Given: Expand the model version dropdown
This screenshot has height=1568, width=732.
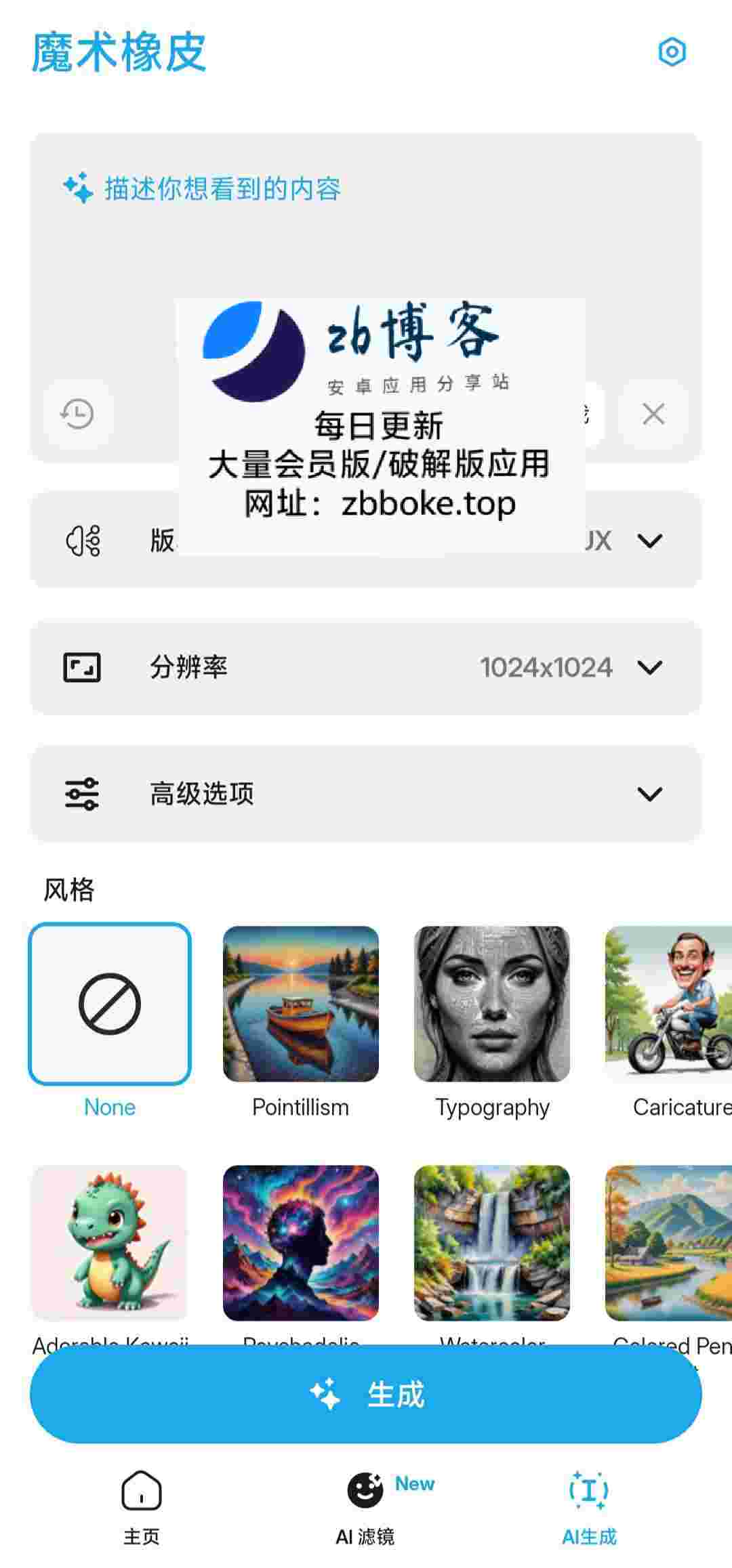Looking at the screenshot, I should [649, 541].
